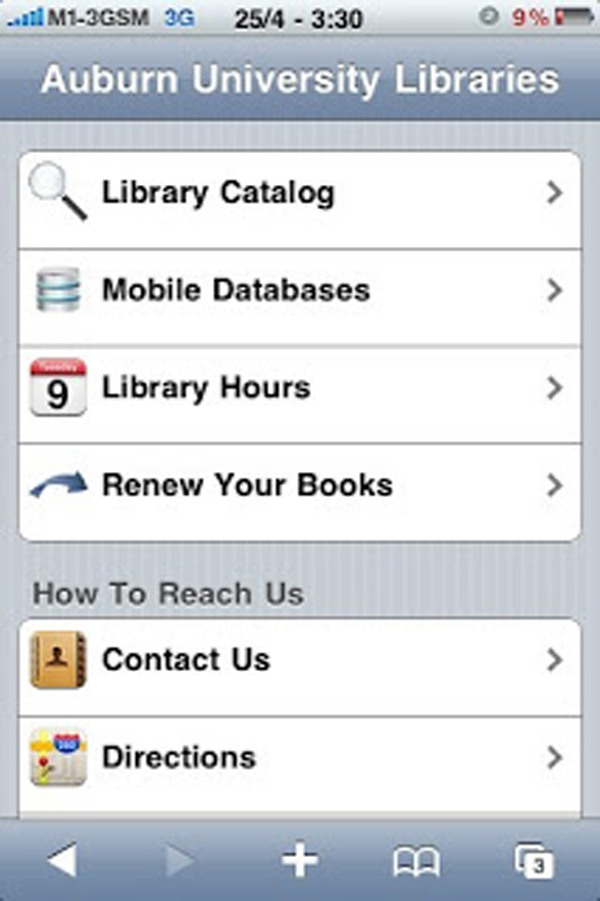Screen dimensions: 600x901
Task: Select Renew Your Books
Action: coord(300,486)
